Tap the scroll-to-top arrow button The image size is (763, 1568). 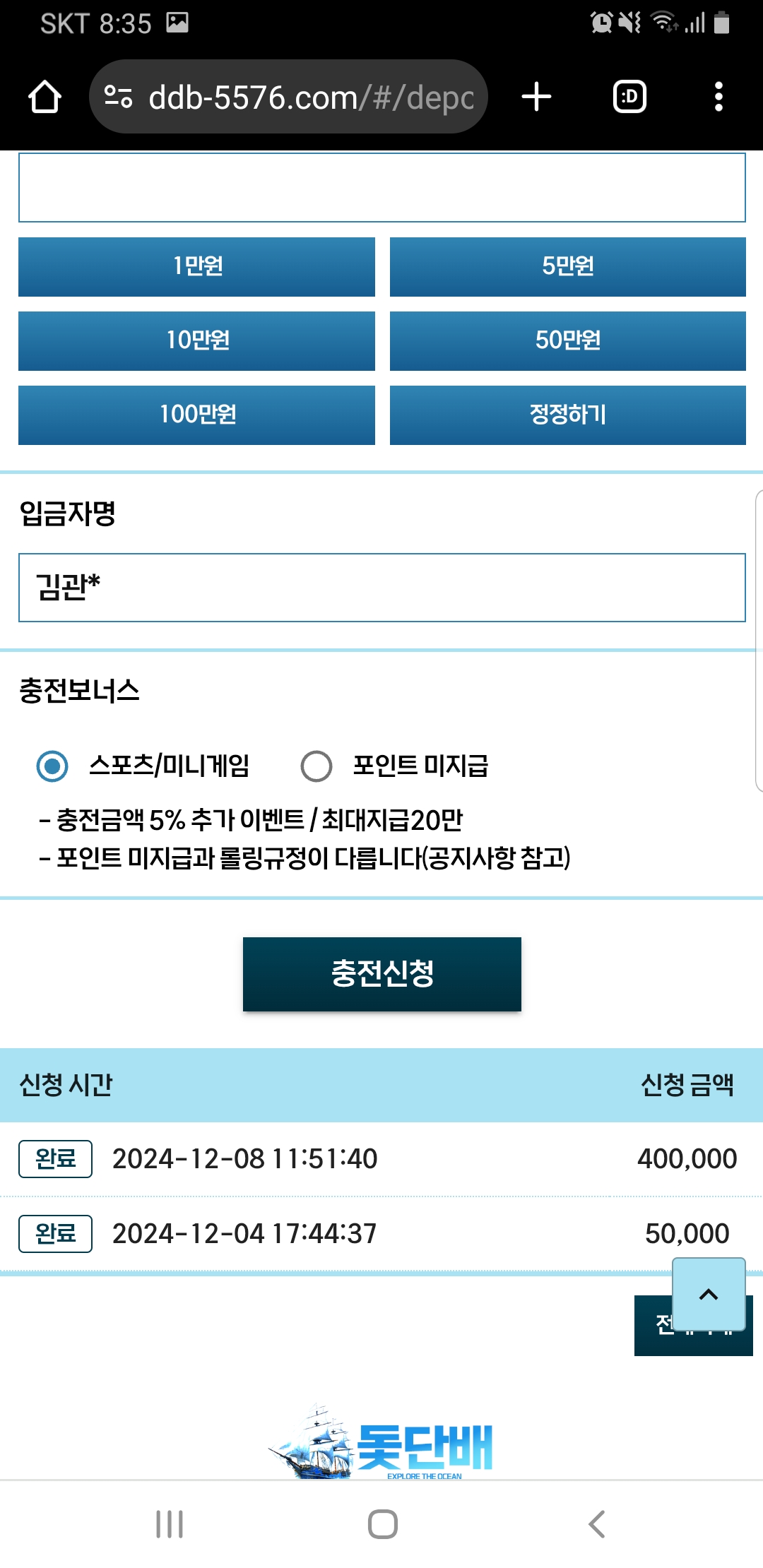[709, 1294]
